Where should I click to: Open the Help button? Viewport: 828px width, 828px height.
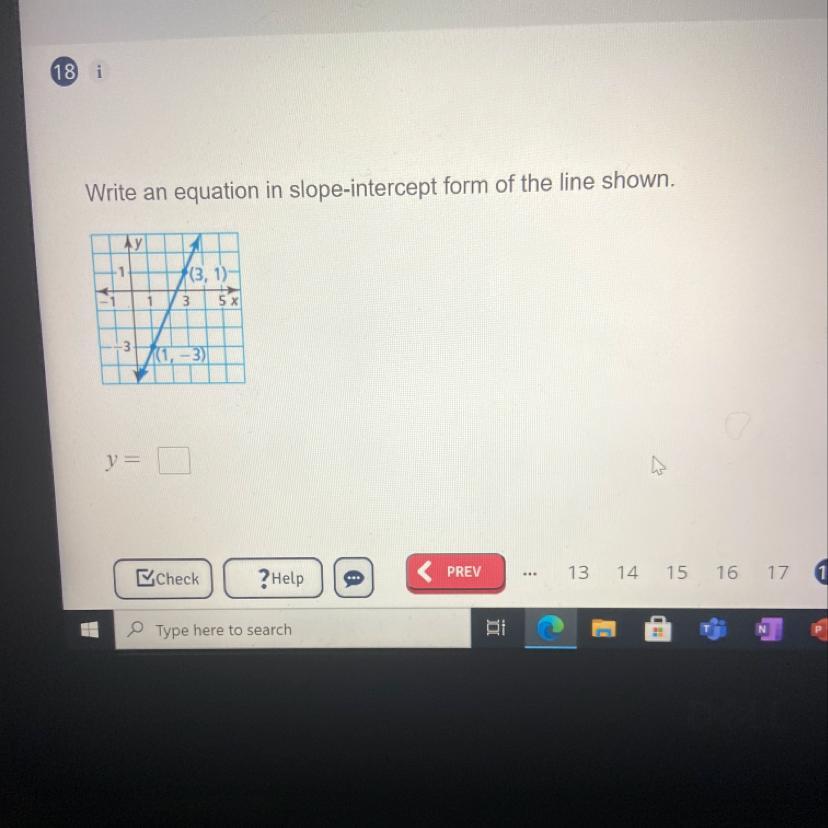tap(273, 578)
